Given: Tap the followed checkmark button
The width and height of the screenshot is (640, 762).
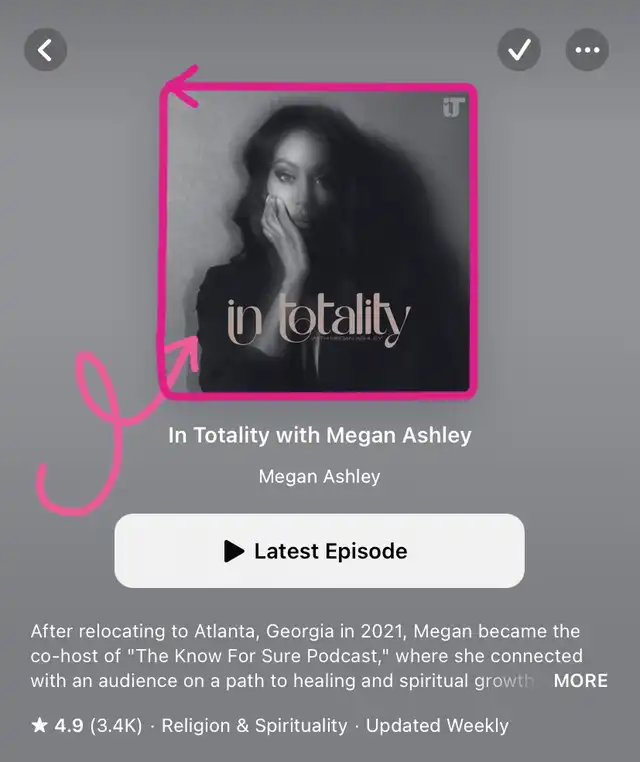Looking at the screenshot, I should click(x=519, y=50).
